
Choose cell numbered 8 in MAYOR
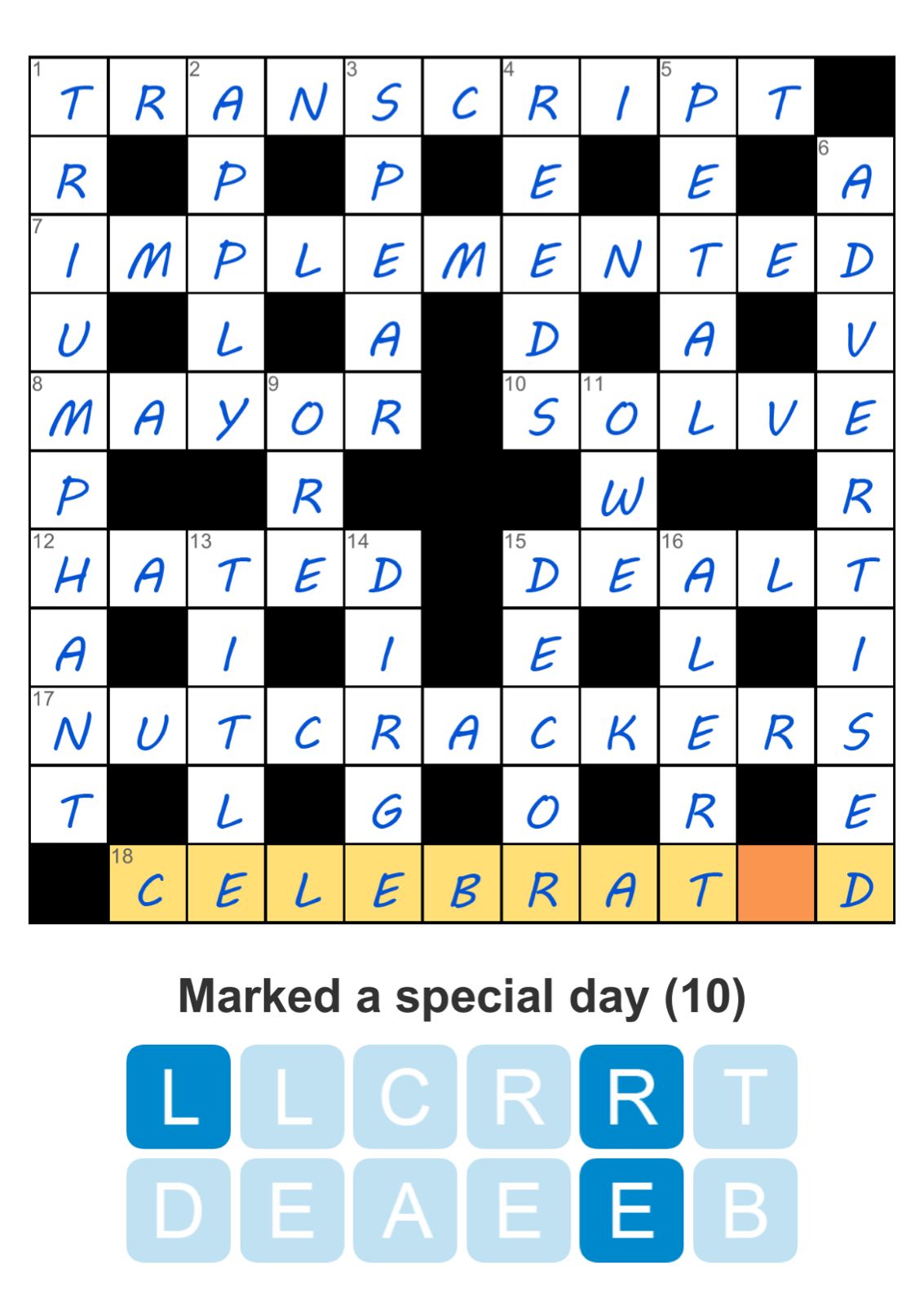(x=69, y=412)
